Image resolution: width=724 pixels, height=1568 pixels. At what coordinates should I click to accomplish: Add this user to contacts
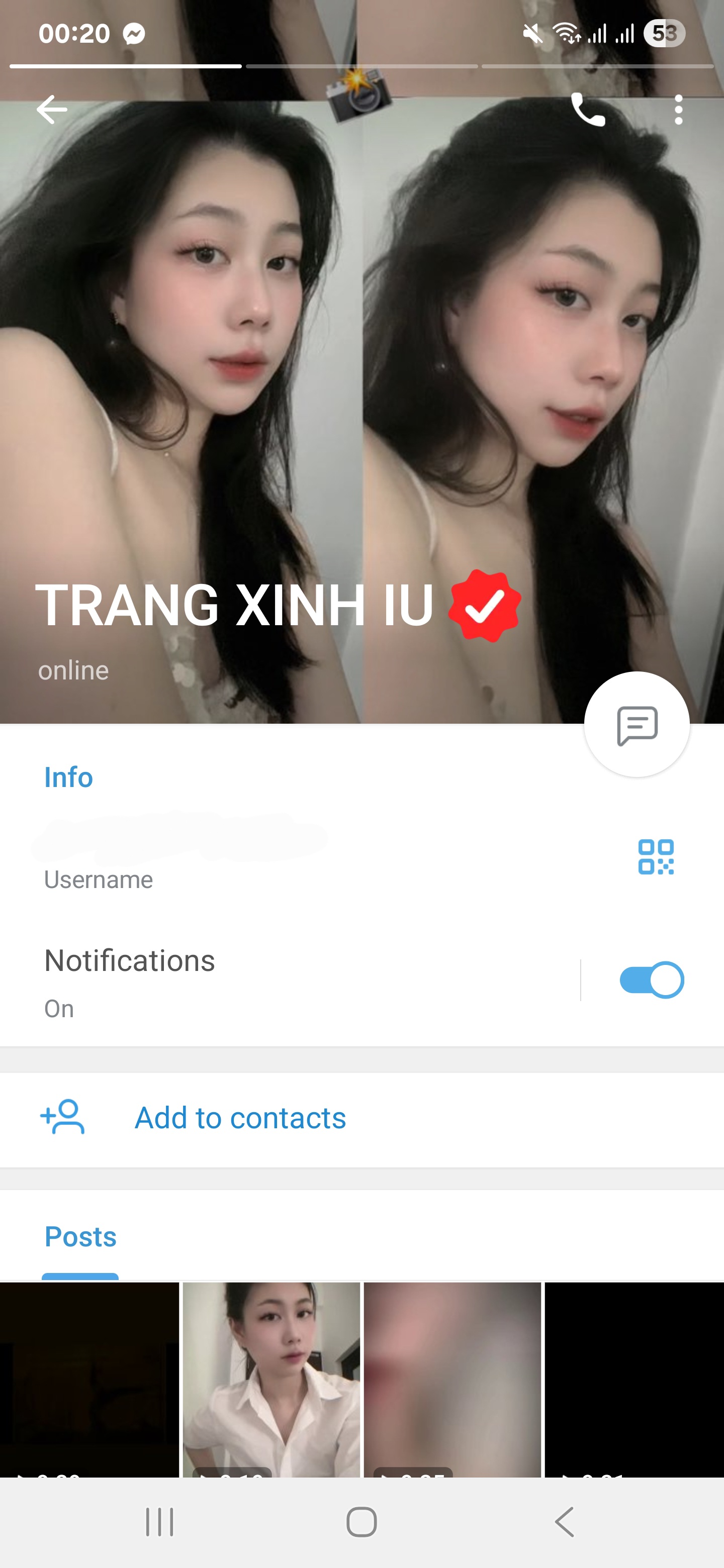pyautogui.click(x=240, y=1118)
